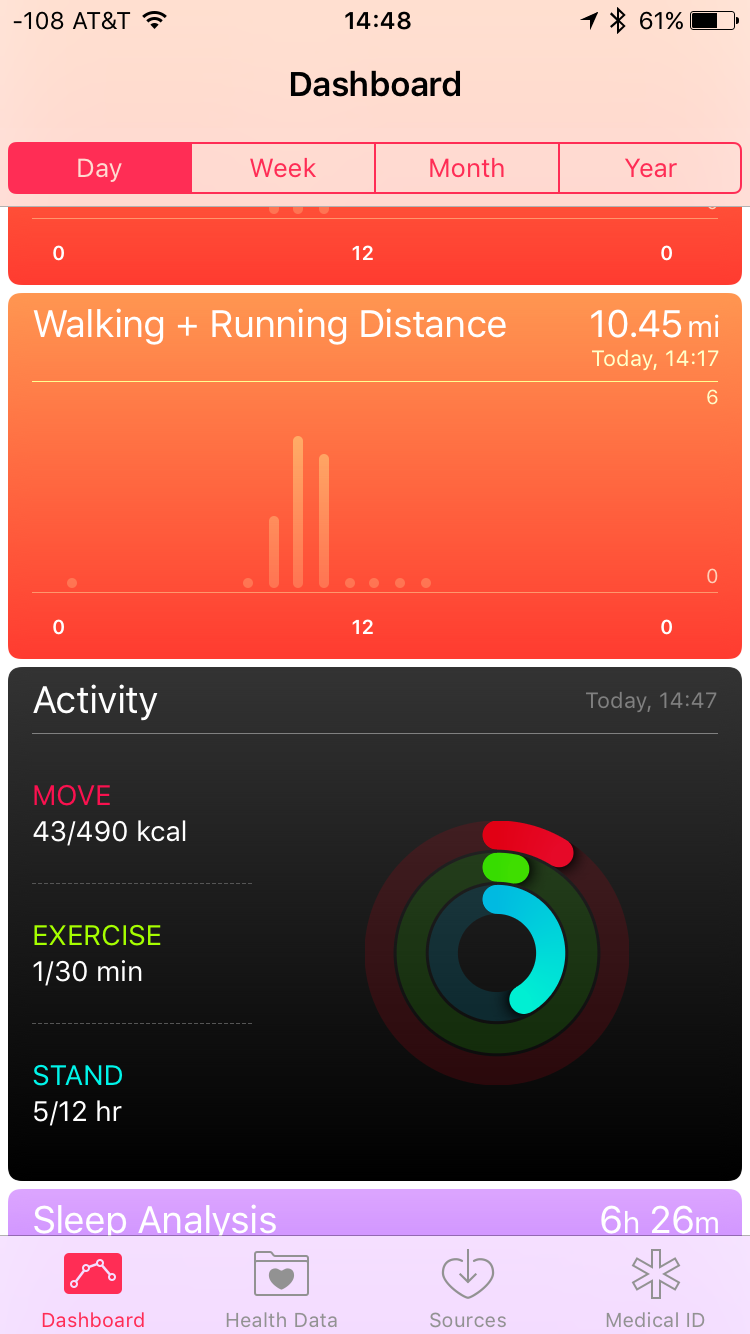Open the Walking + Running Distance card
The height and width of the screenshot is (1334, 750).
click(x=375, y=476)
